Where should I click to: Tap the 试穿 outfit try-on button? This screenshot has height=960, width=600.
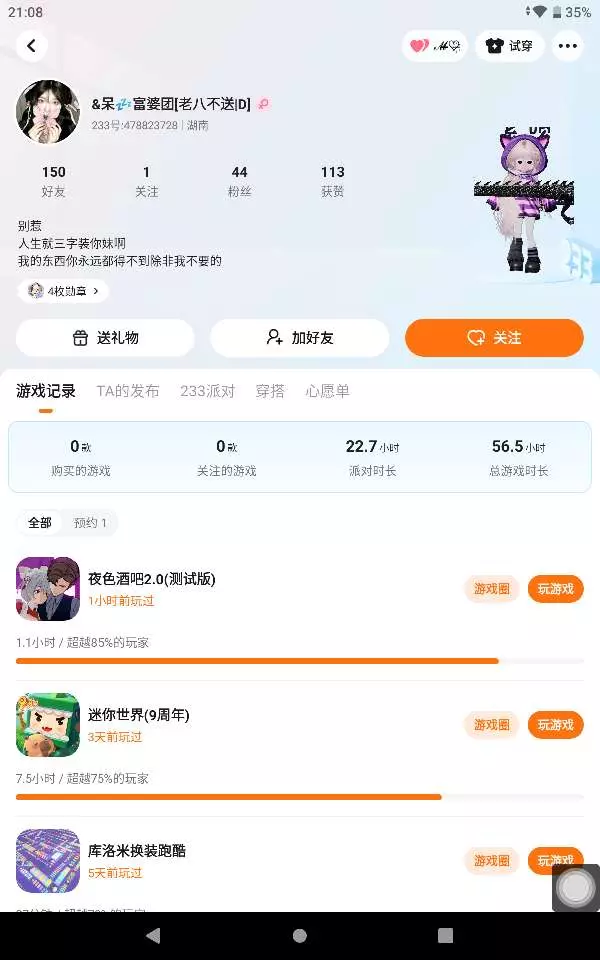click(509, 46)
